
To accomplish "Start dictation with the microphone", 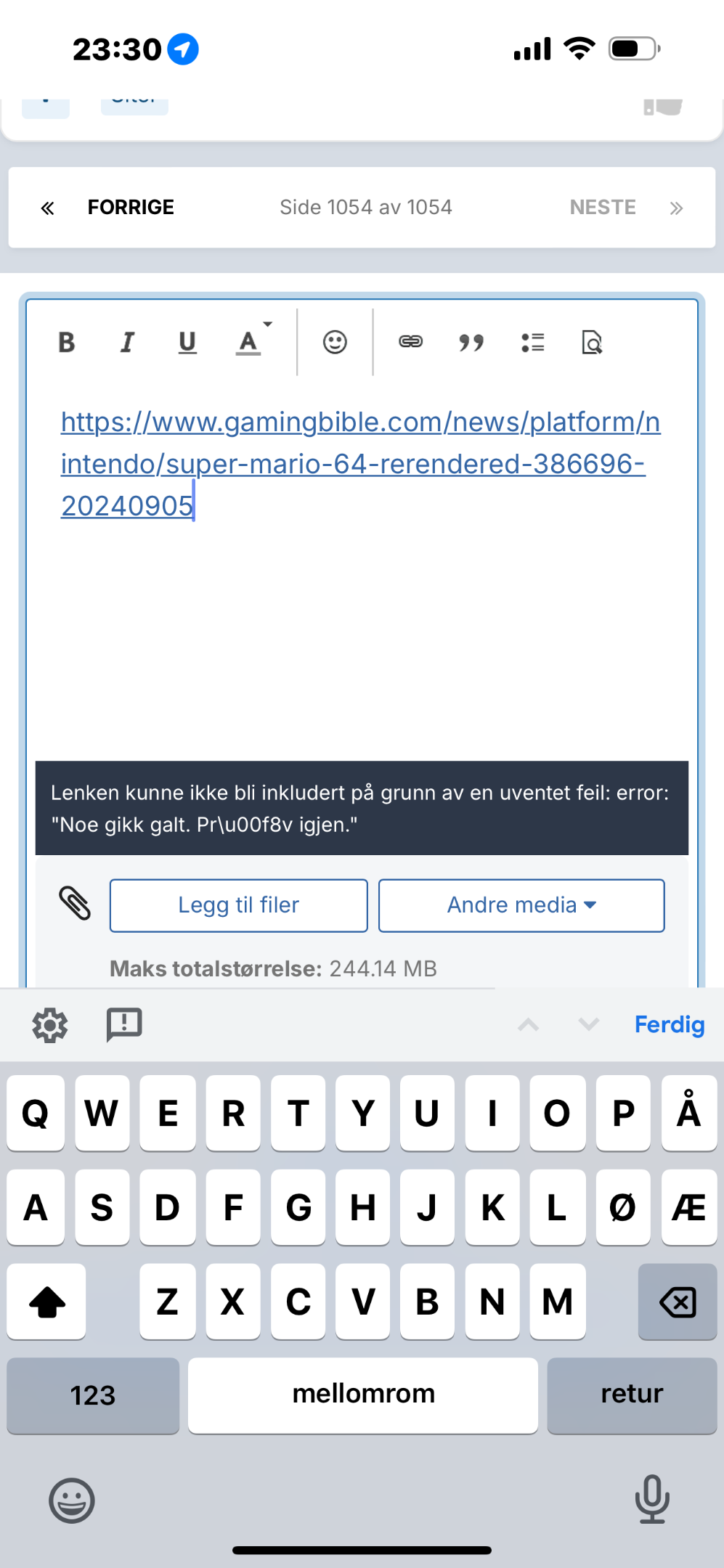I will tap(651, 1498).
